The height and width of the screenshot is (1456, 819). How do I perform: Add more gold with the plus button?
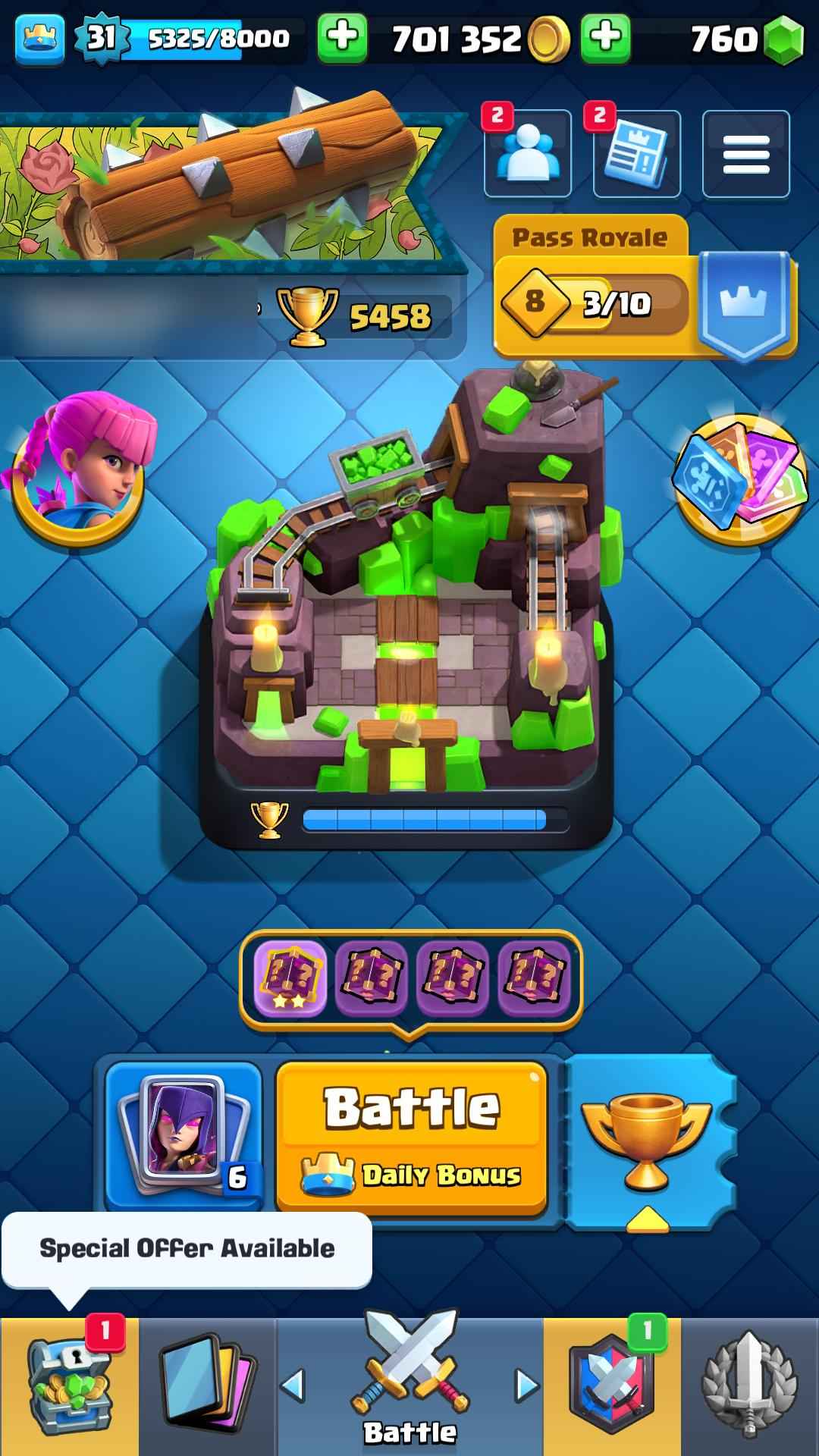pos(342,36)
